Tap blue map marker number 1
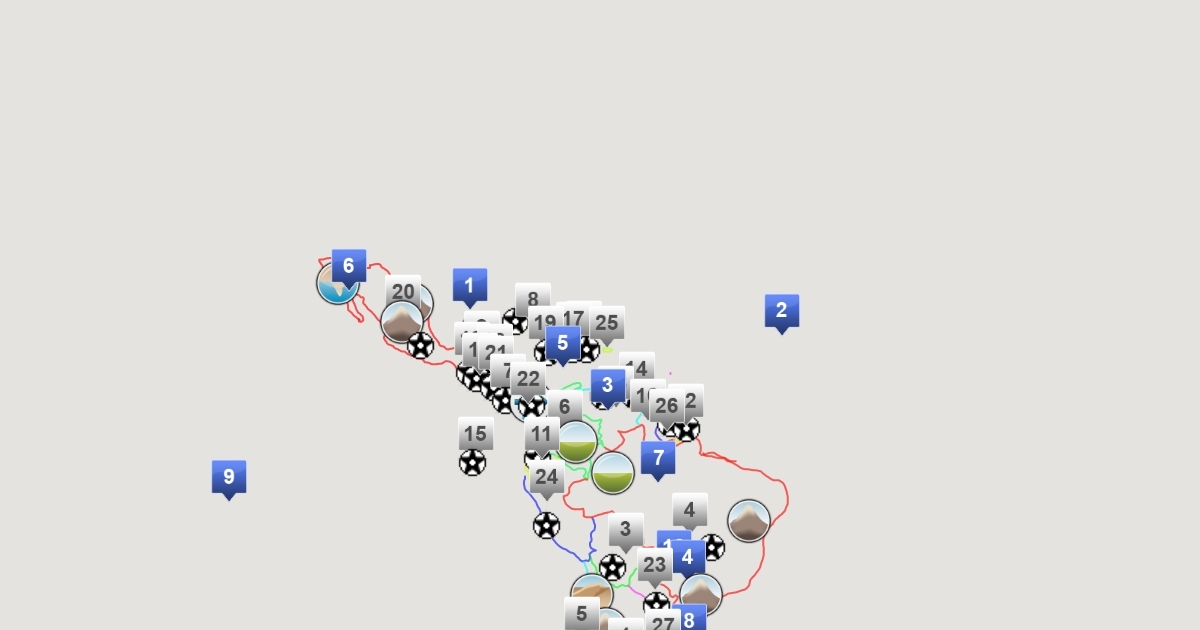 click(469, 285)
